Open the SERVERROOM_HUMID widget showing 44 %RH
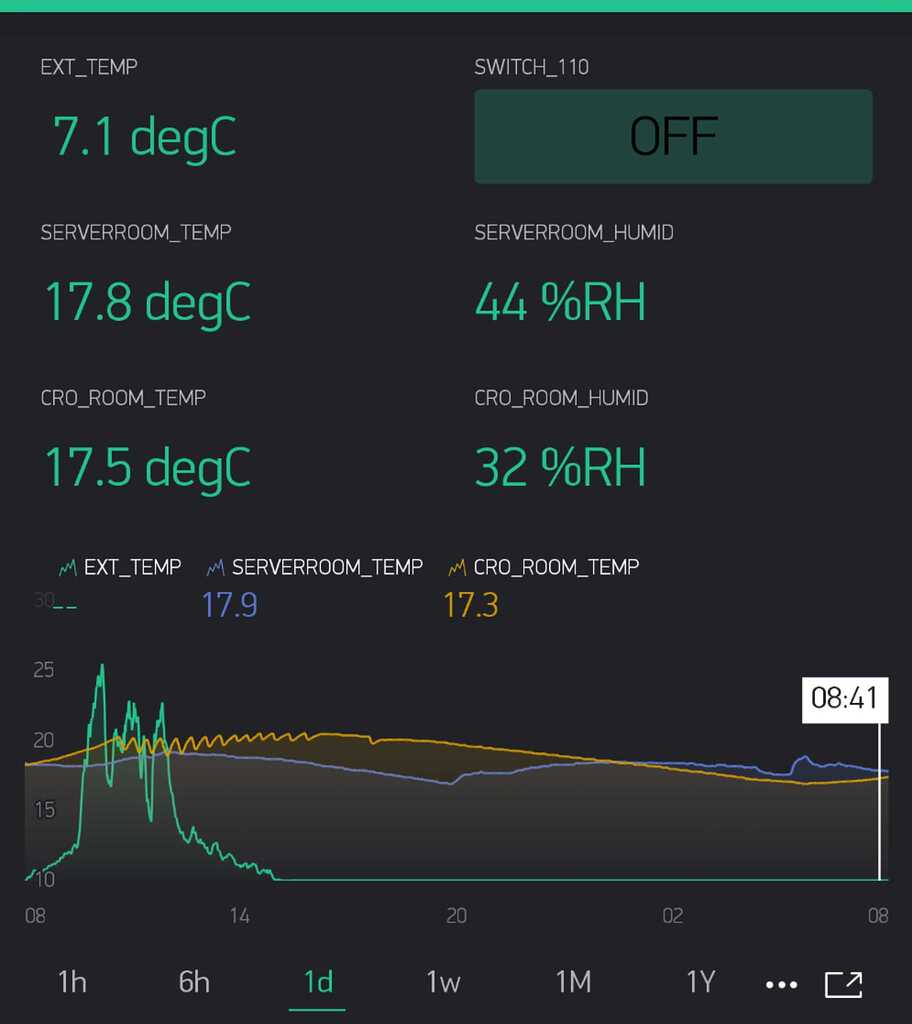912x1024 pixels. pos(559,302)
